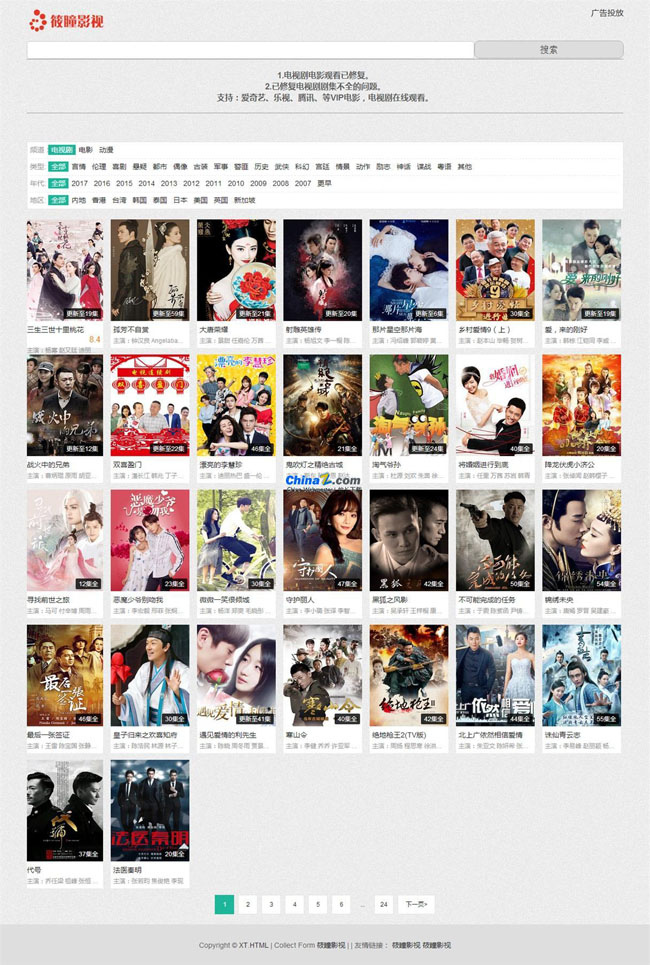650x965 pixels.
Task: Jump to page 24
Action: coord(383,904)
